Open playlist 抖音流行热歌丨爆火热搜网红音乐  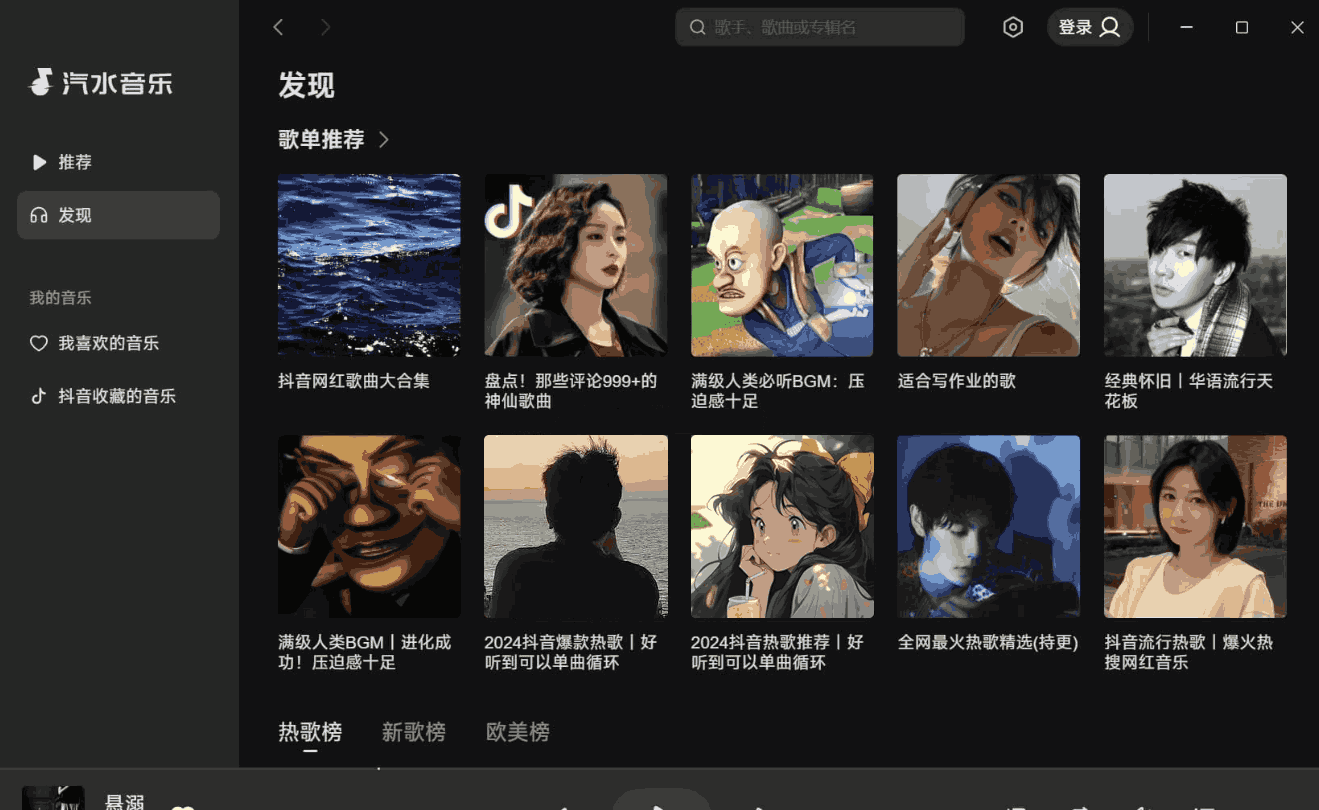[x=1195, y=526]
